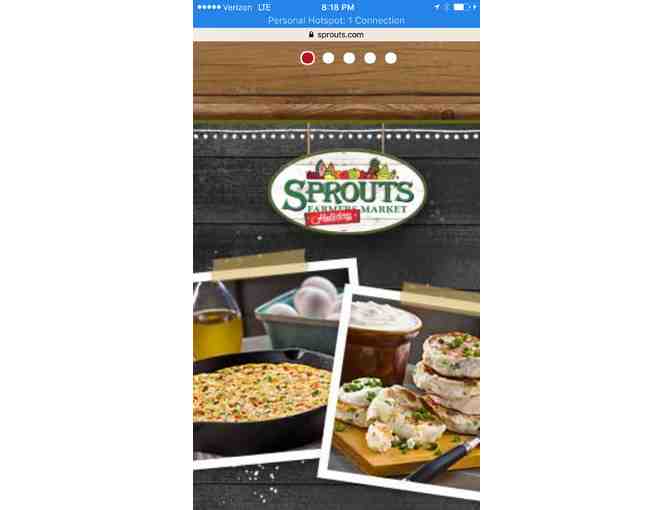Select the last carousel page dot

[391, 58]
